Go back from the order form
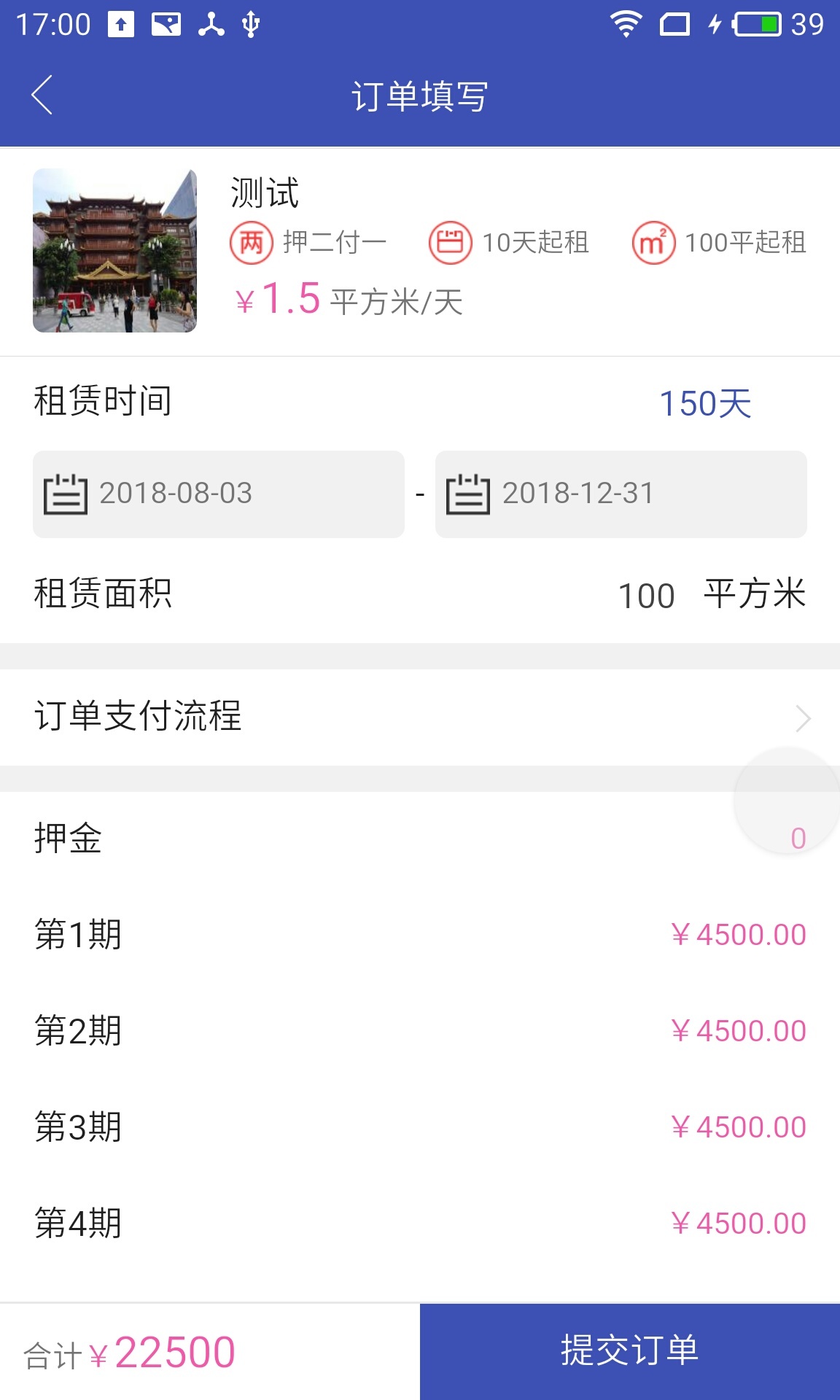The image size is (840, 1400). pyautogui.click(x=42, y=96)
